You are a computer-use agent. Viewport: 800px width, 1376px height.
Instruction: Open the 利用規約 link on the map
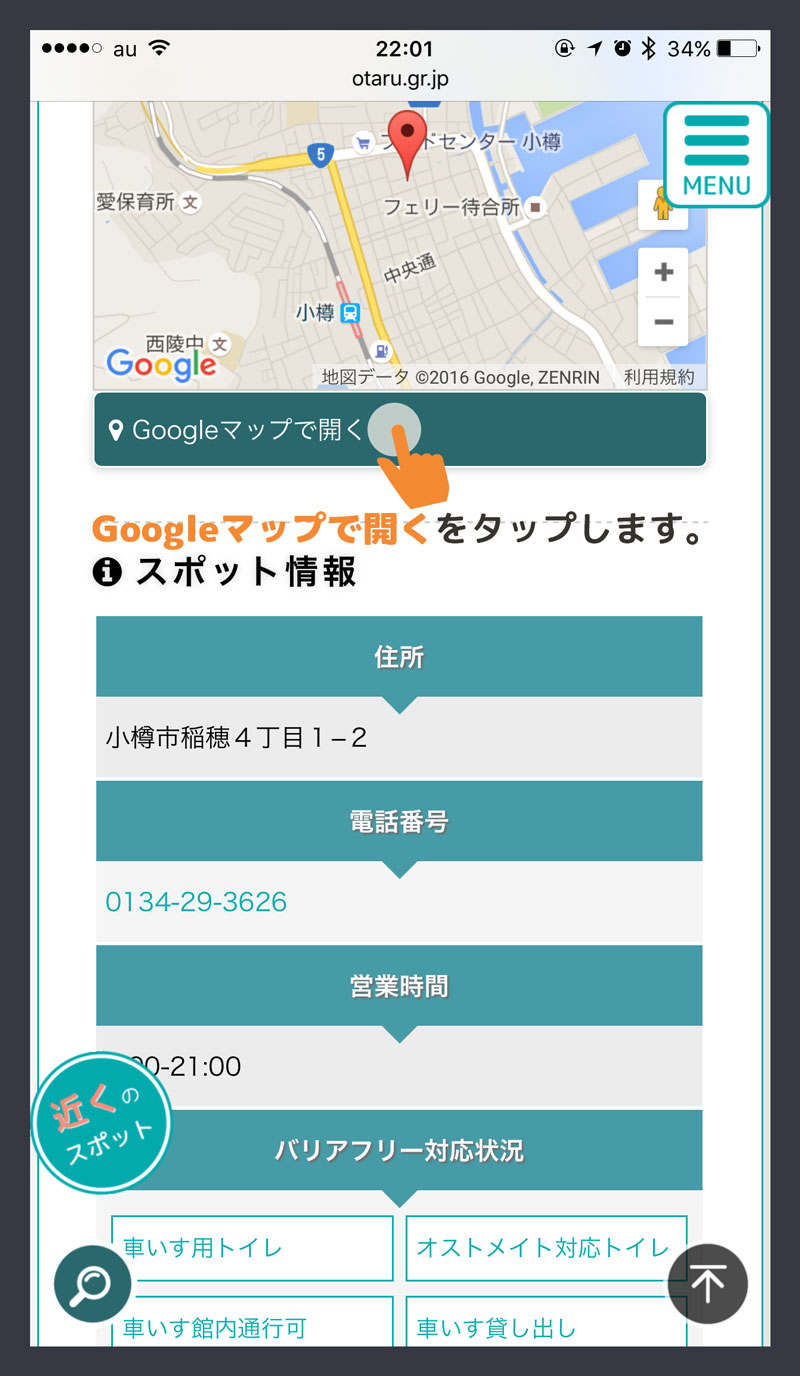(658, 377)
